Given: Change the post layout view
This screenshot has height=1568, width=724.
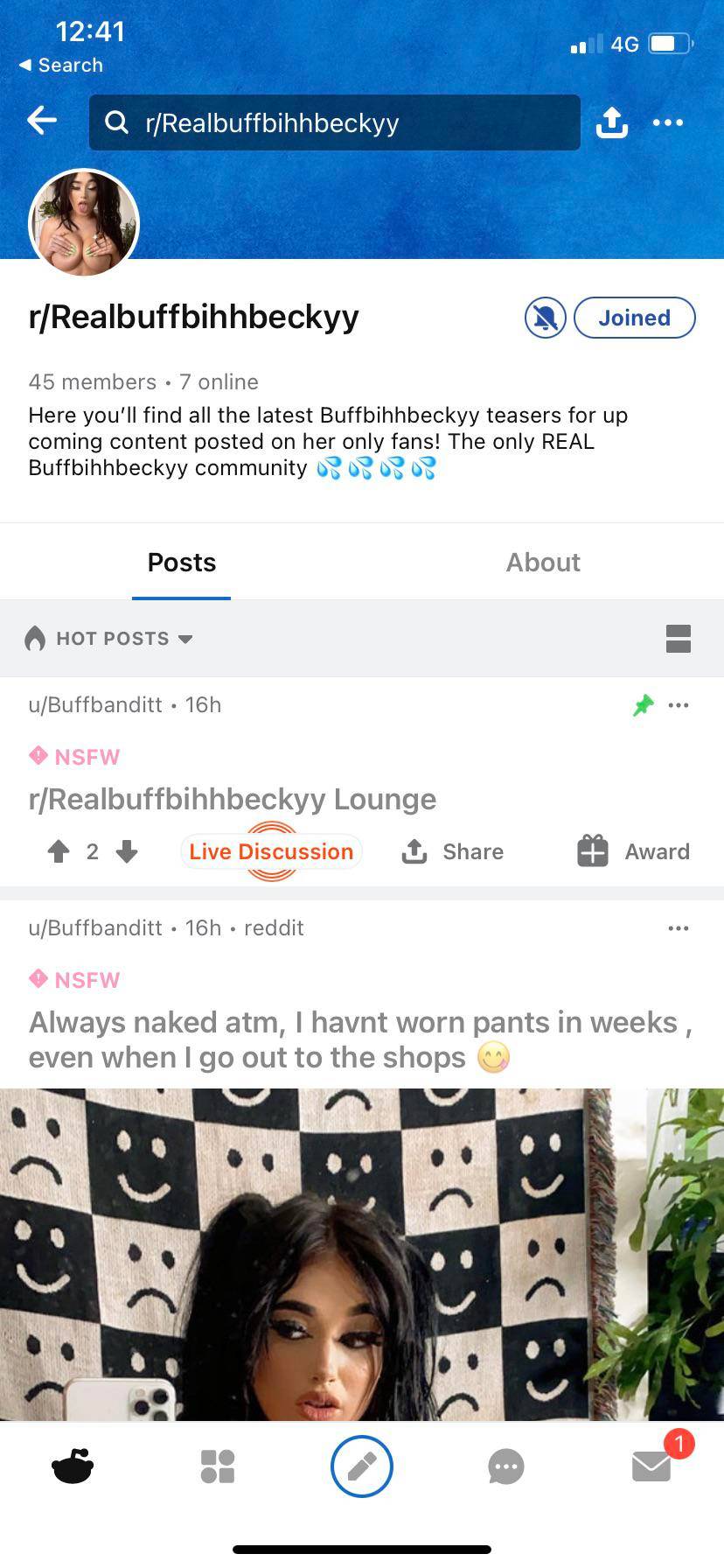Looking at the screenshot, I should (678, 639).
